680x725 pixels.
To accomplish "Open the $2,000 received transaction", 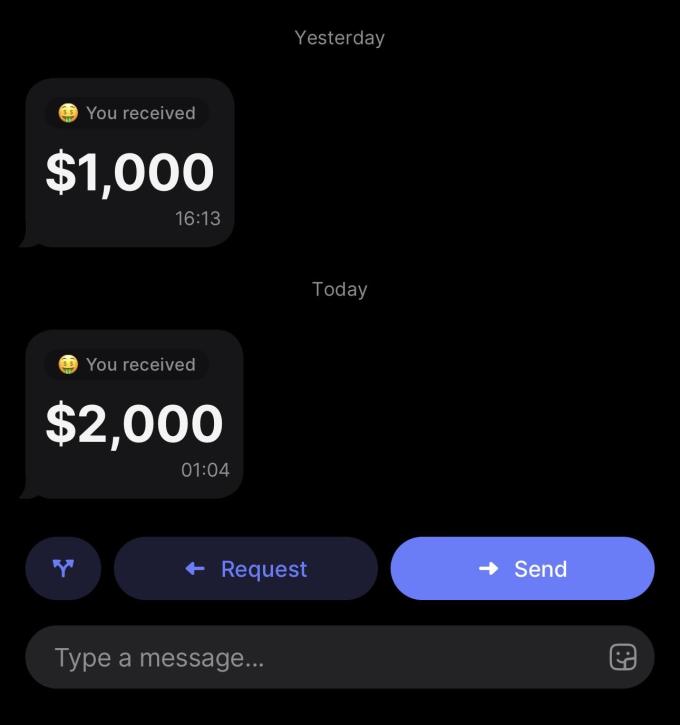I will [x=135, y=415].
